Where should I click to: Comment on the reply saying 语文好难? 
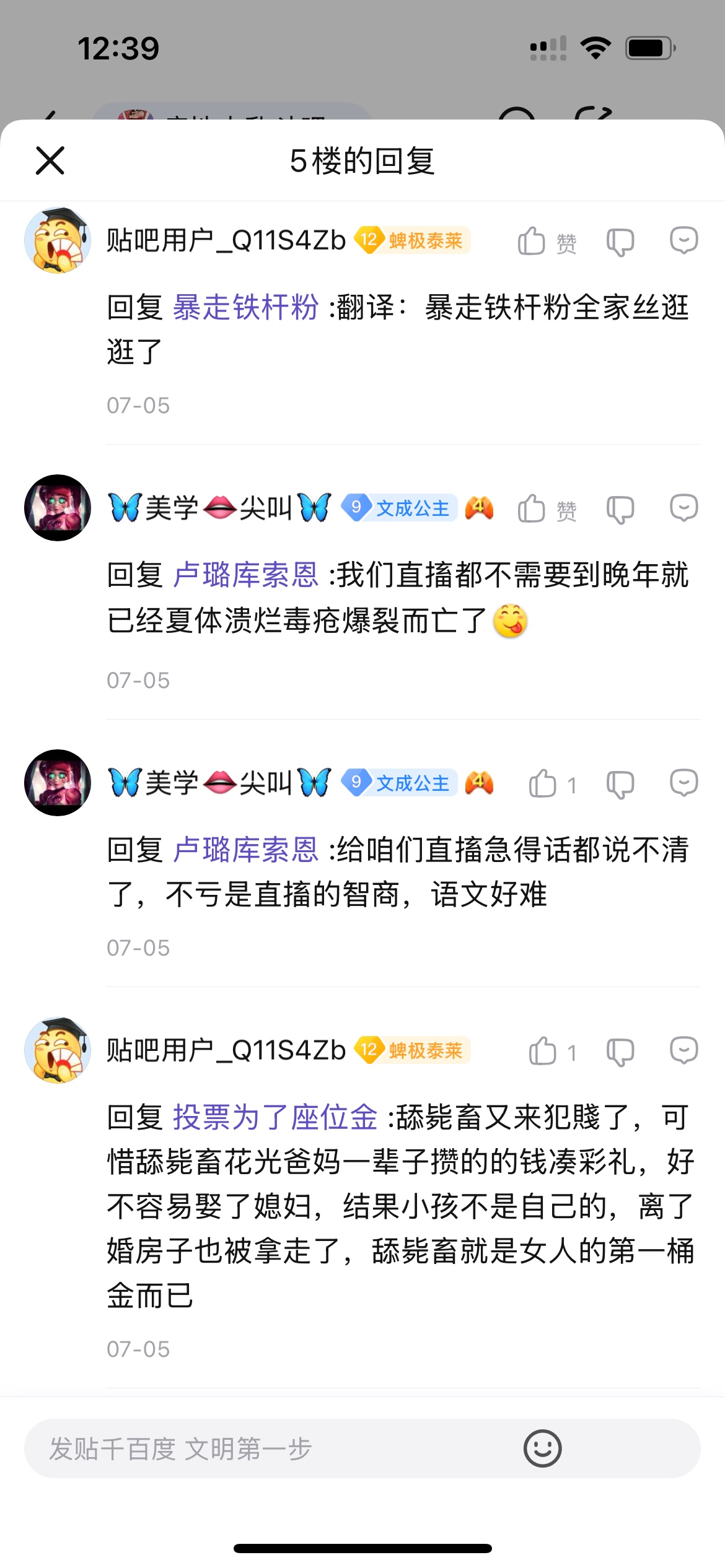[684, 783]
